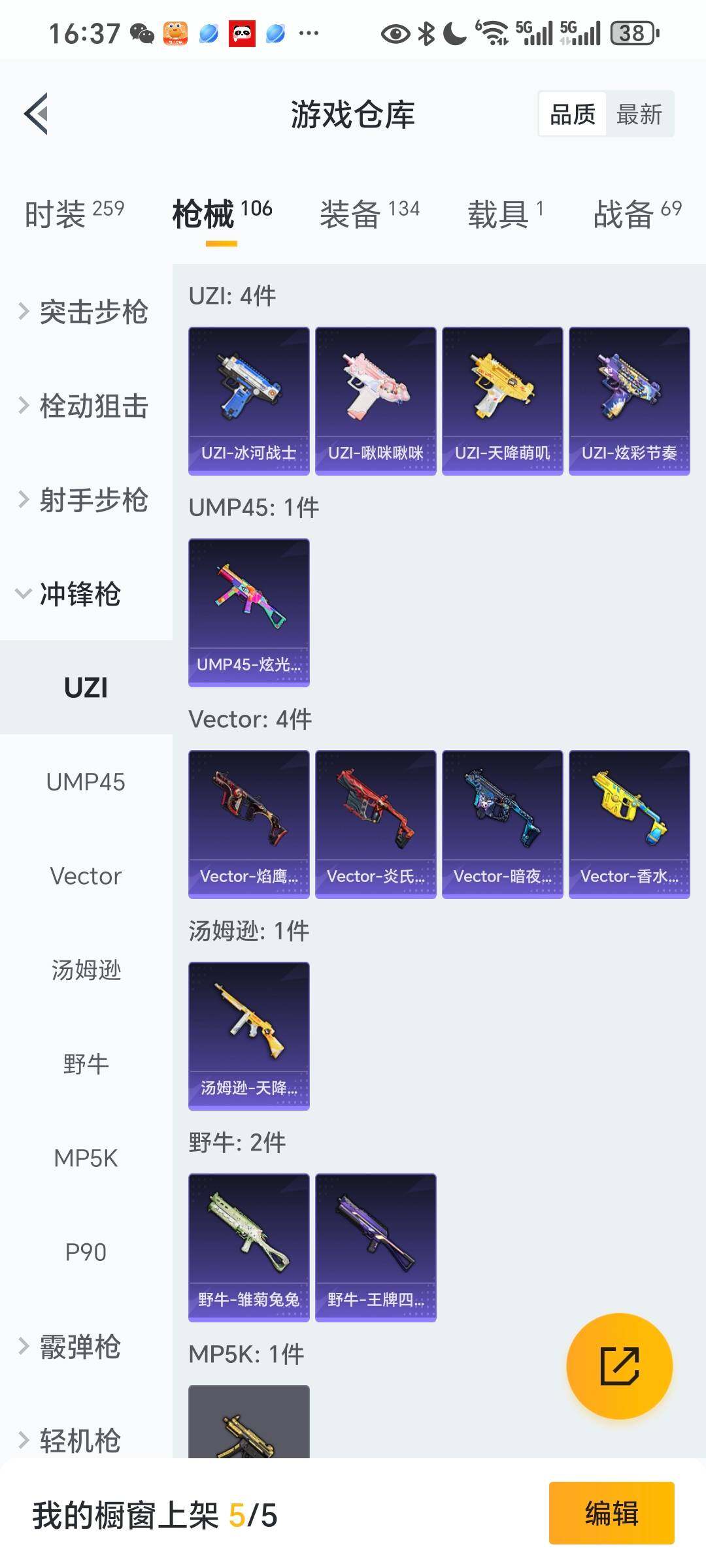706x1568 pixels.
Task: Select Vector in the sidebar
Action: click(x=86, y=876)
